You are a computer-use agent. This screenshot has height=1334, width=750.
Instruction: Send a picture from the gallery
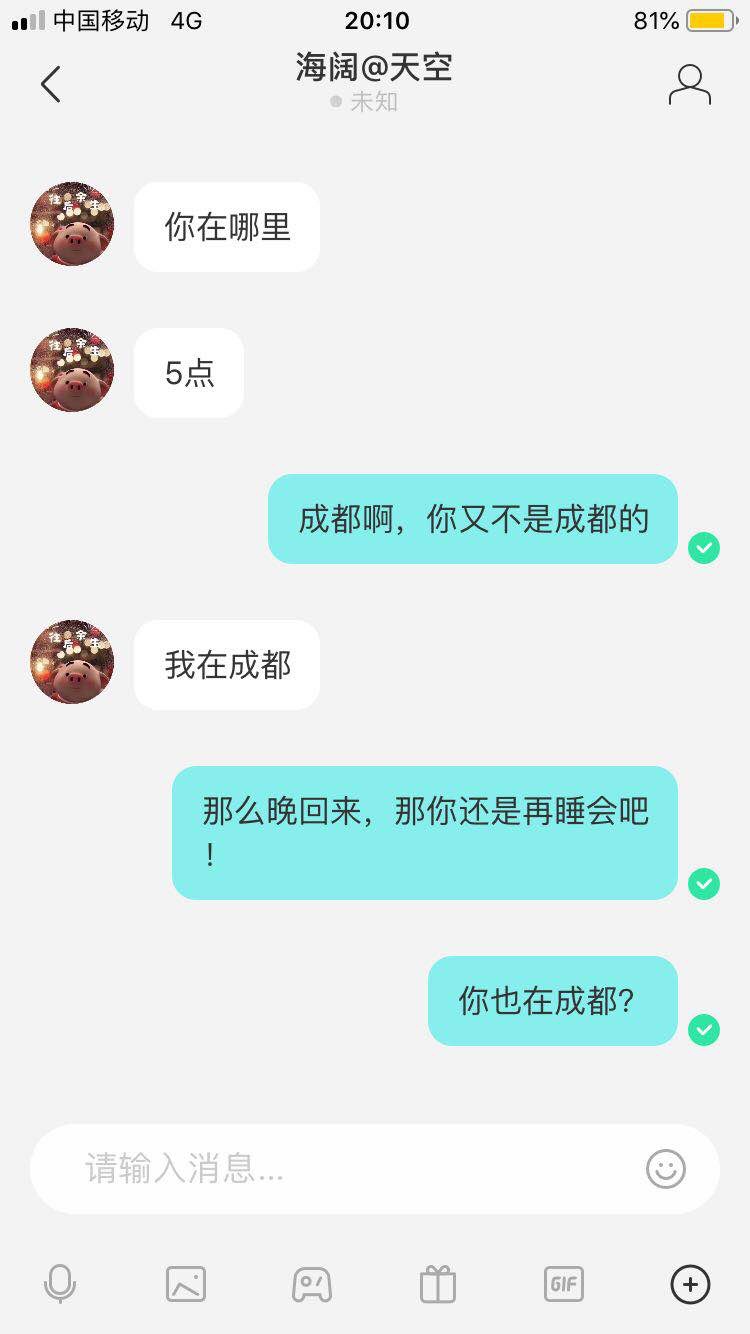pos(186,1284)
